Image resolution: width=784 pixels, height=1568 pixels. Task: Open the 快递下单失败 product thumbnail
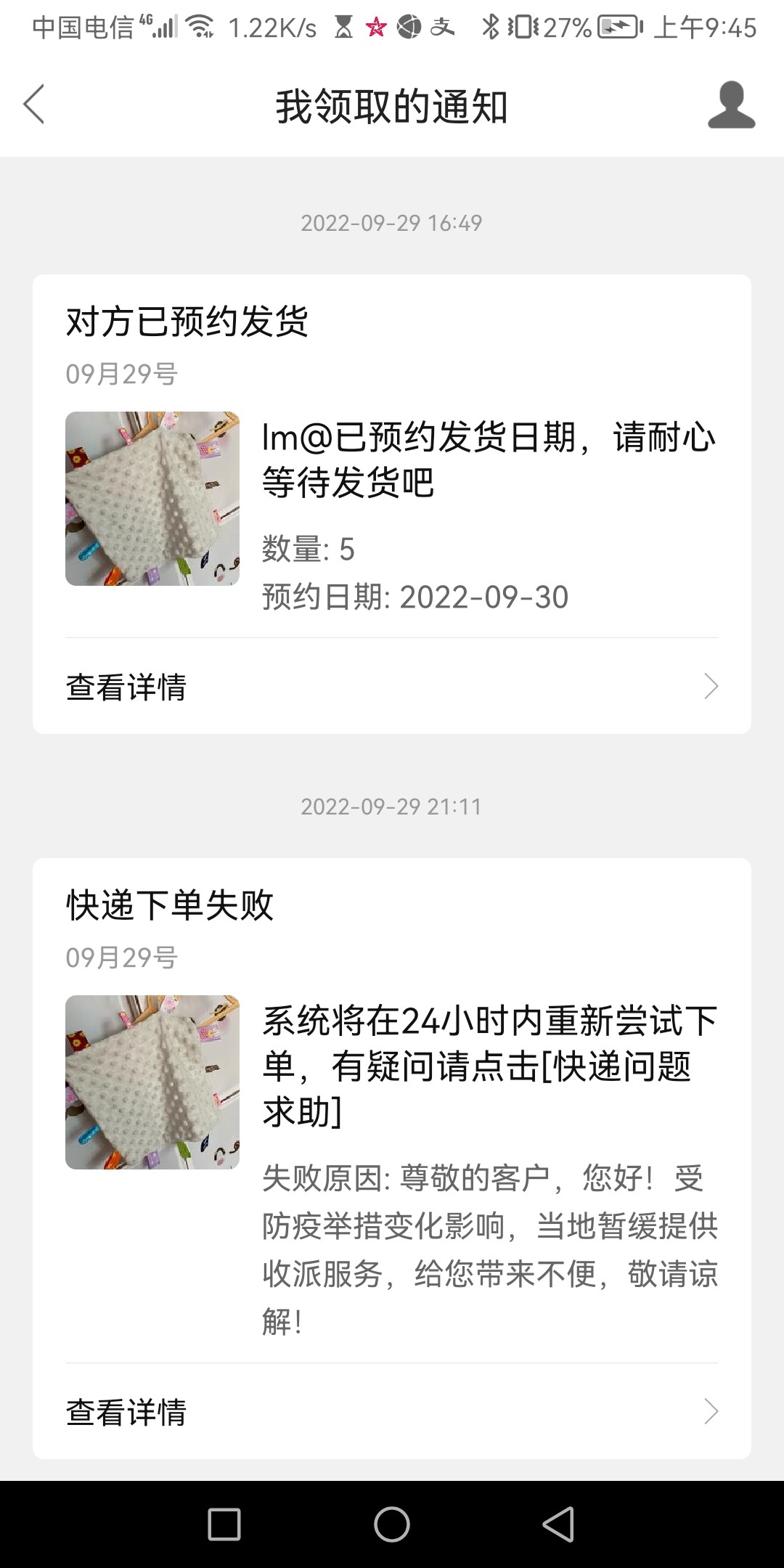click(x=152, y=1082)
